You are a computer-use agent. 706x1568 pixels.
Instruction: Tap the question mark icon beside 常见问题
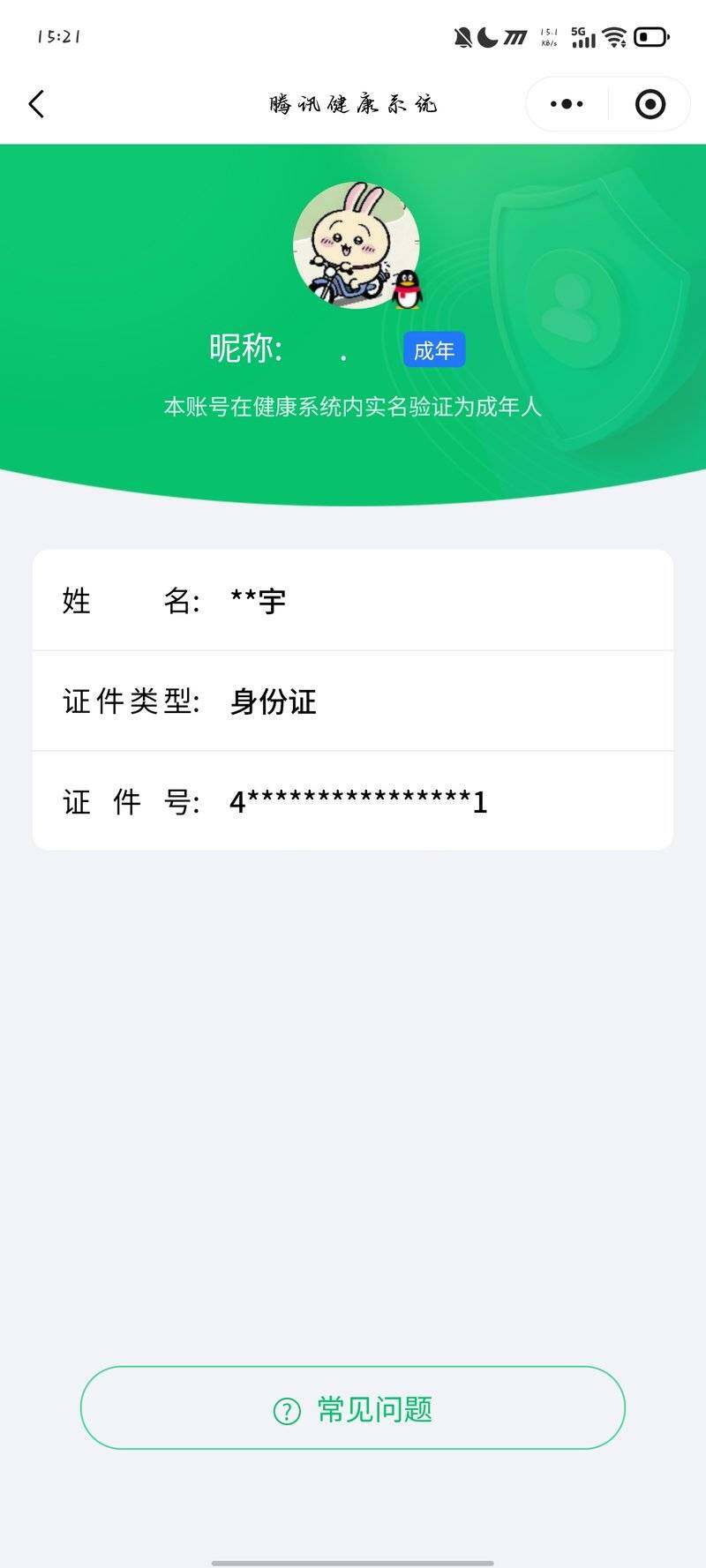(285, 1409)
